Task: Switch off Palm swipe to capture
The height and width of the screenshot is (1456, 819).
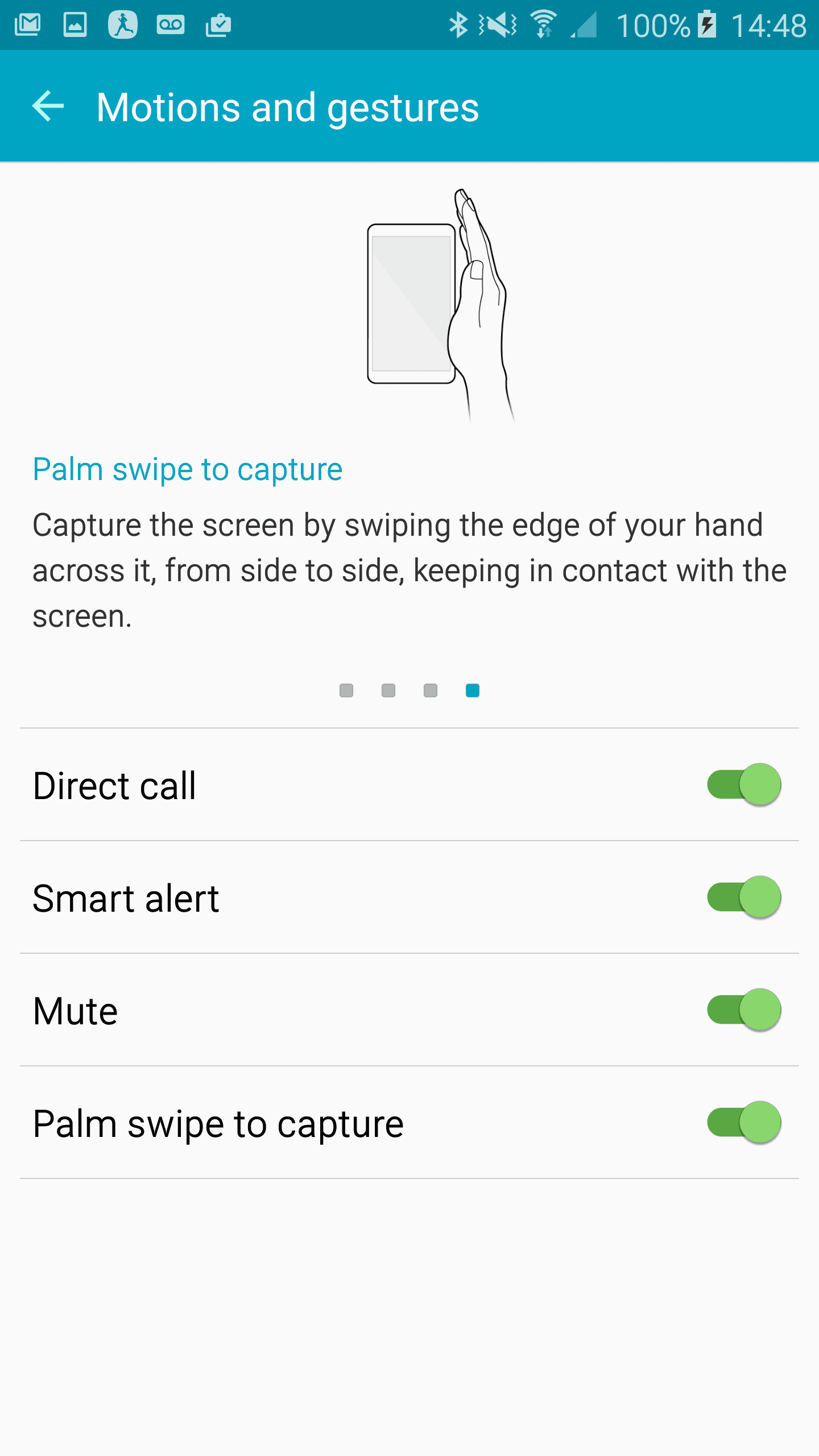Action: coord(744,1123)
